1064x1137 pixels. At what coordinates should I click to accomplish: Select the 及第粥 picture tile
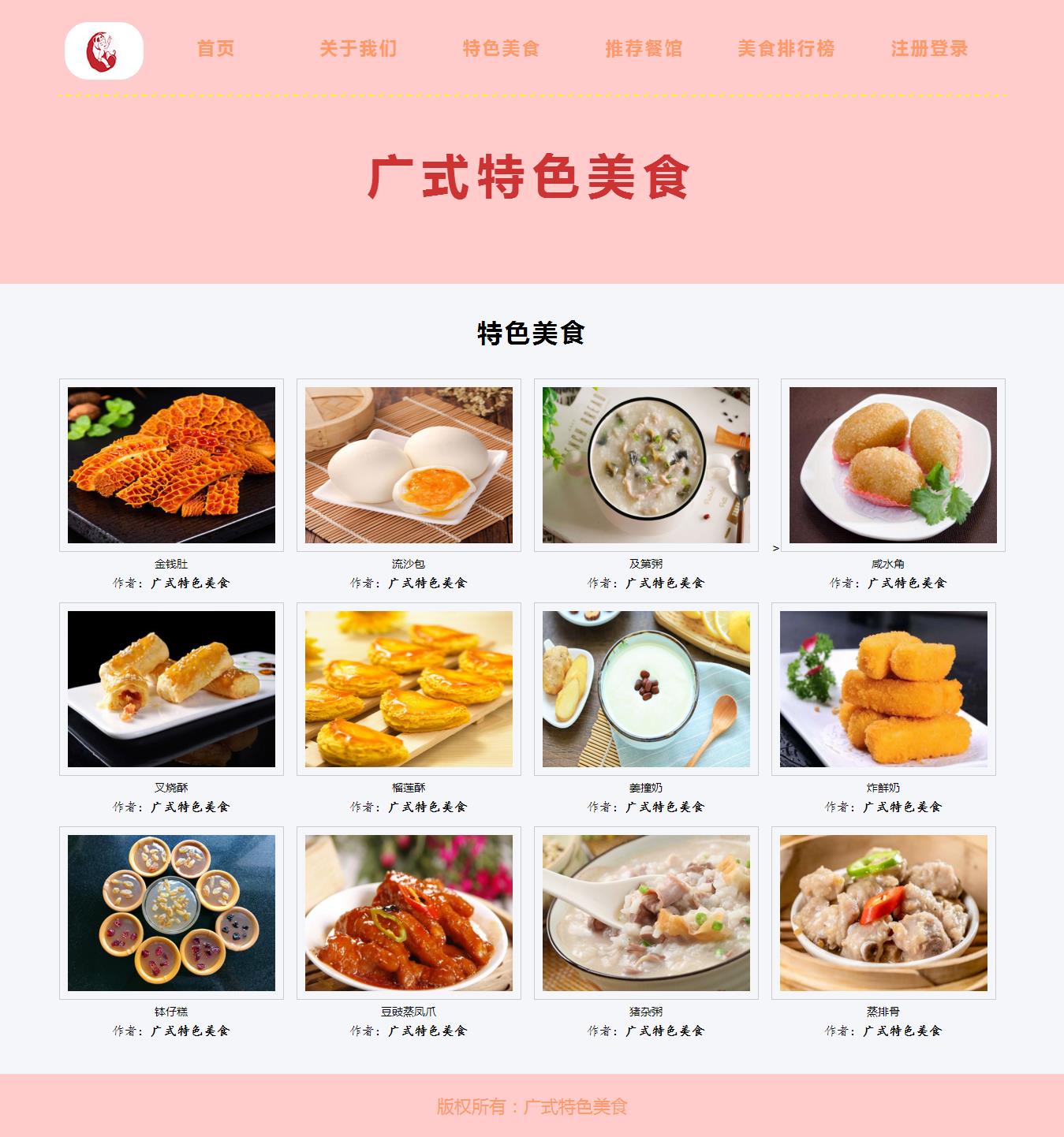click(x=646, y=465)
